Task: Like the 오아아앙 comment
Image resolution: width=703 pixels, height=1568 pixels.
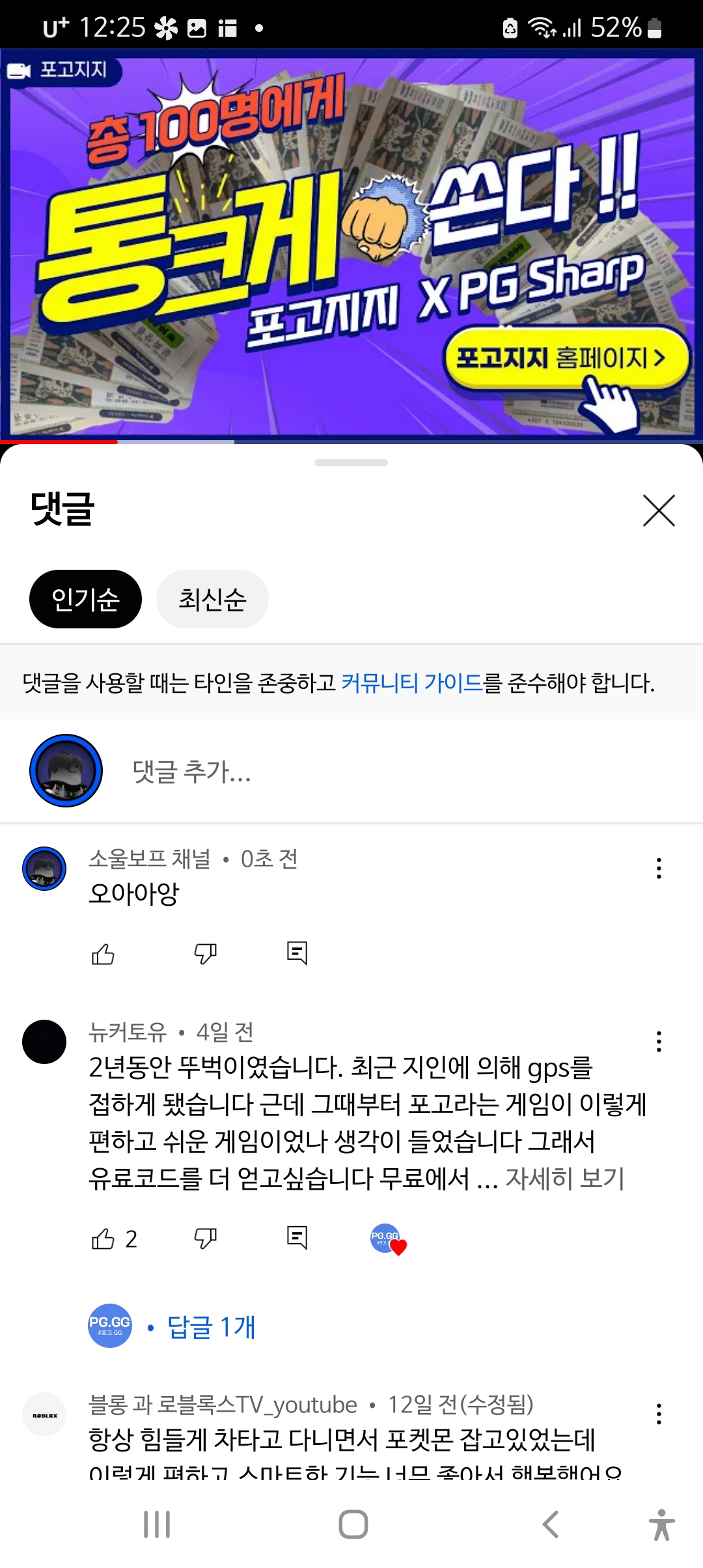Action: click(x=103, y=955)
